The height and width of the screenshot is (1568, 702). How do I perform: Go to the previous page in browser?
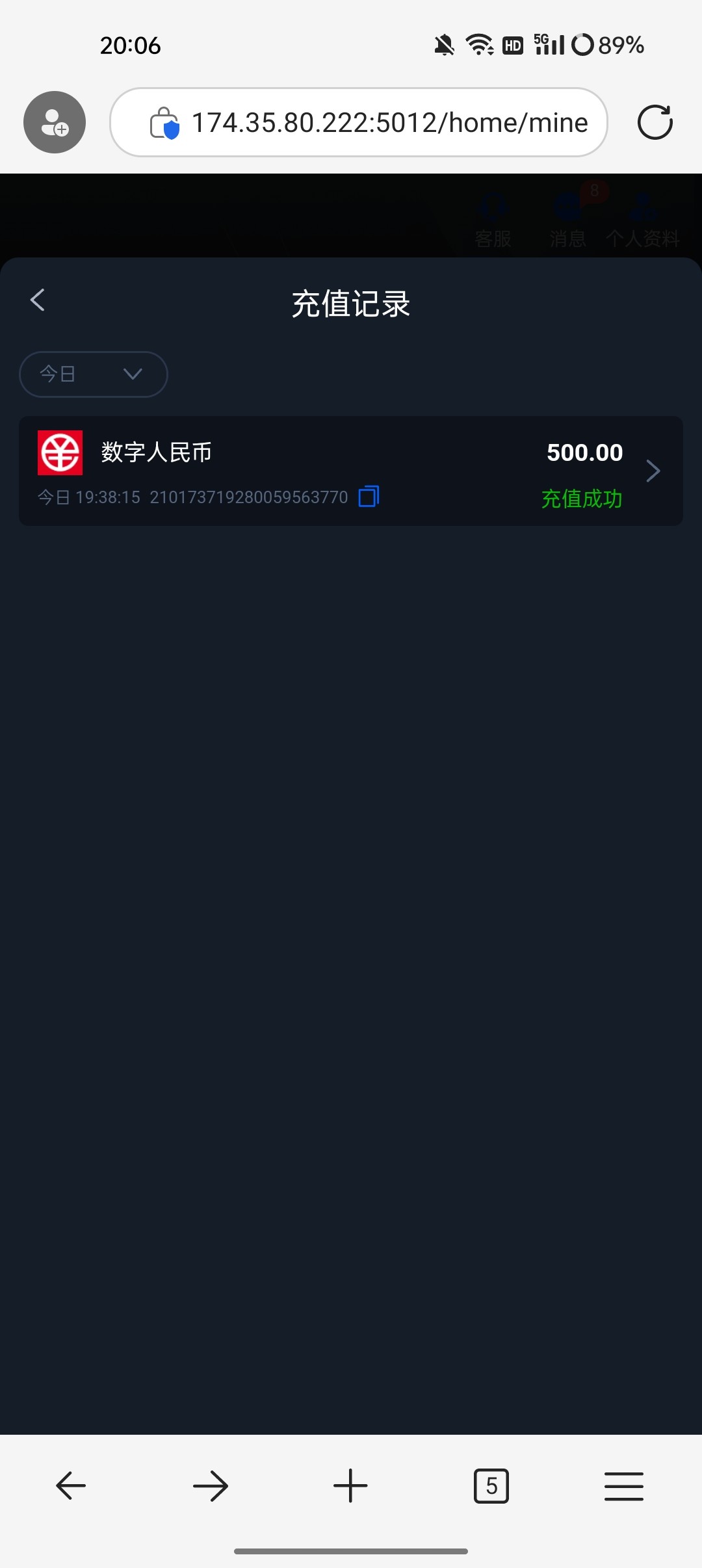(71, 1486)
